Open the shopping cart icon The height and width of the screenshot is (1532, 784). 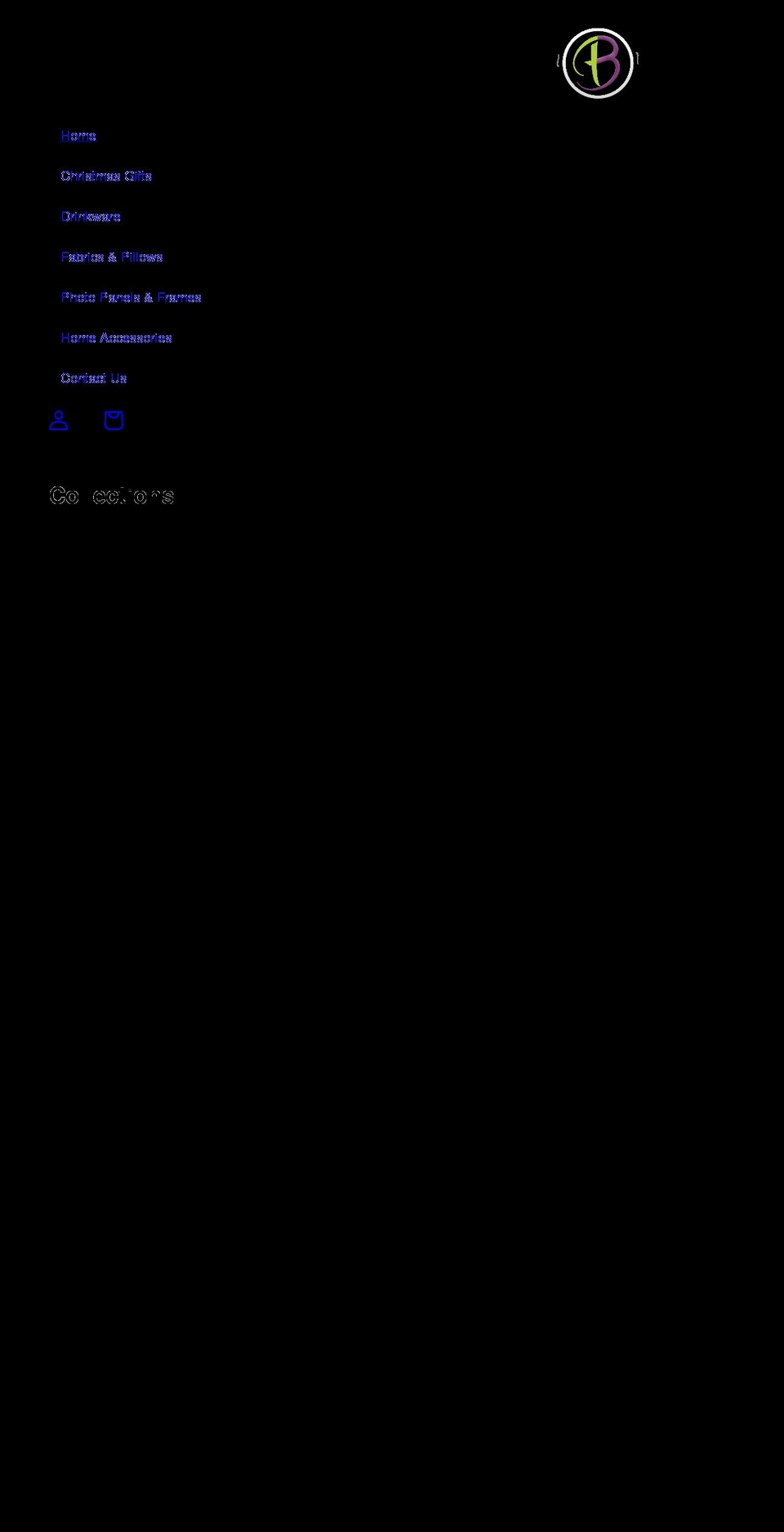point(114,420)
